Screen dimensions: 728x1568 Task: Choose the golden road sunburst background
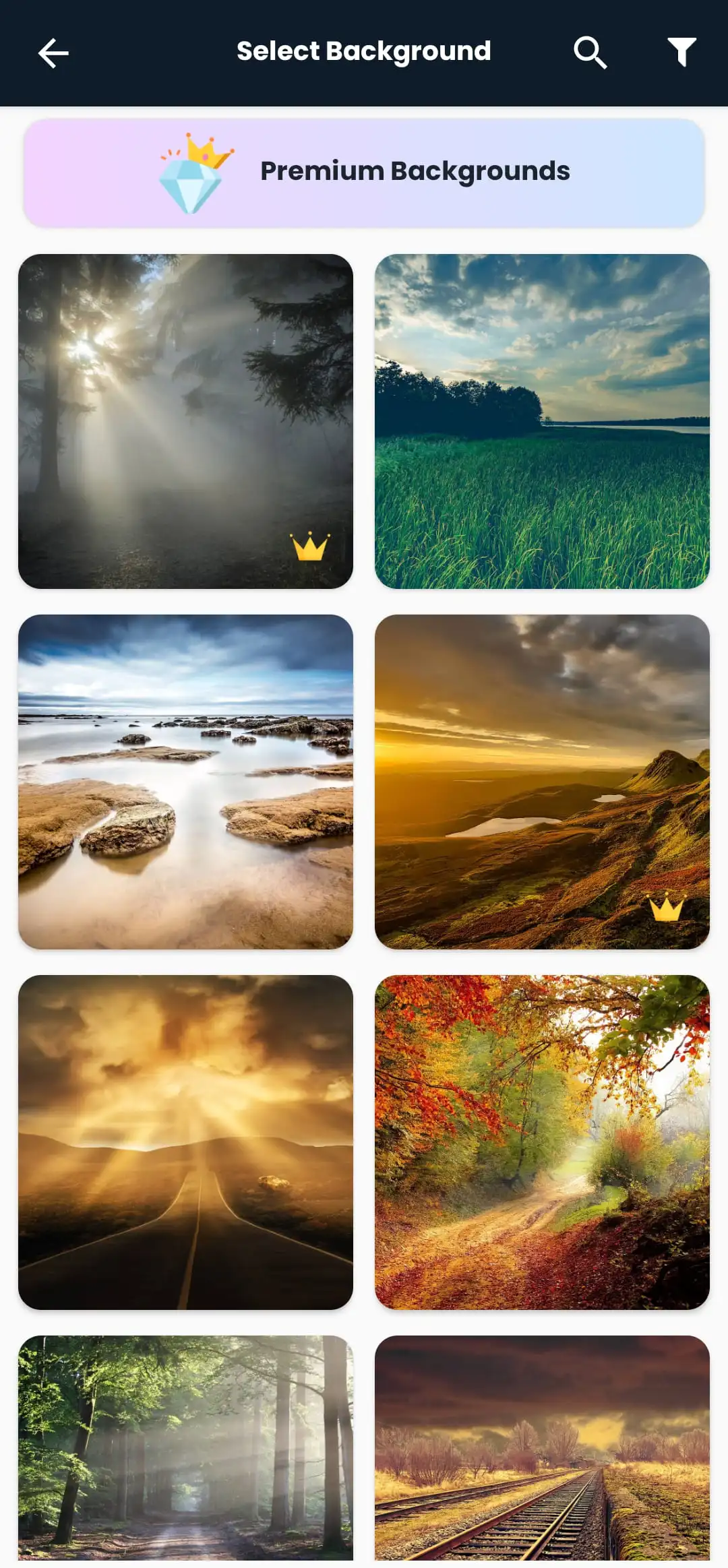(x=185, y=1142)
